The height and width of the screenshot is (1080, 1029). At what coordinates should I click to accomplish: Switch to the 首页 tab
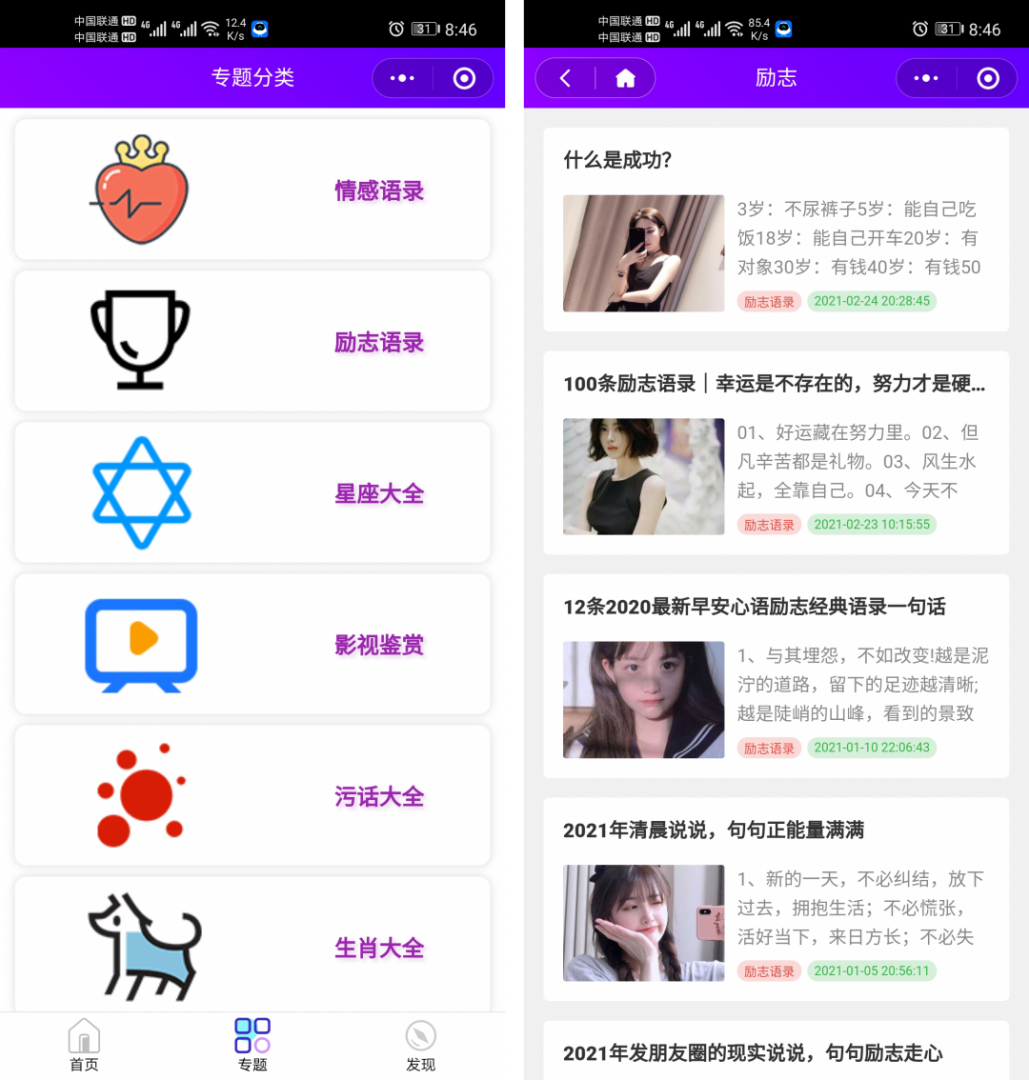[84, 1045]
